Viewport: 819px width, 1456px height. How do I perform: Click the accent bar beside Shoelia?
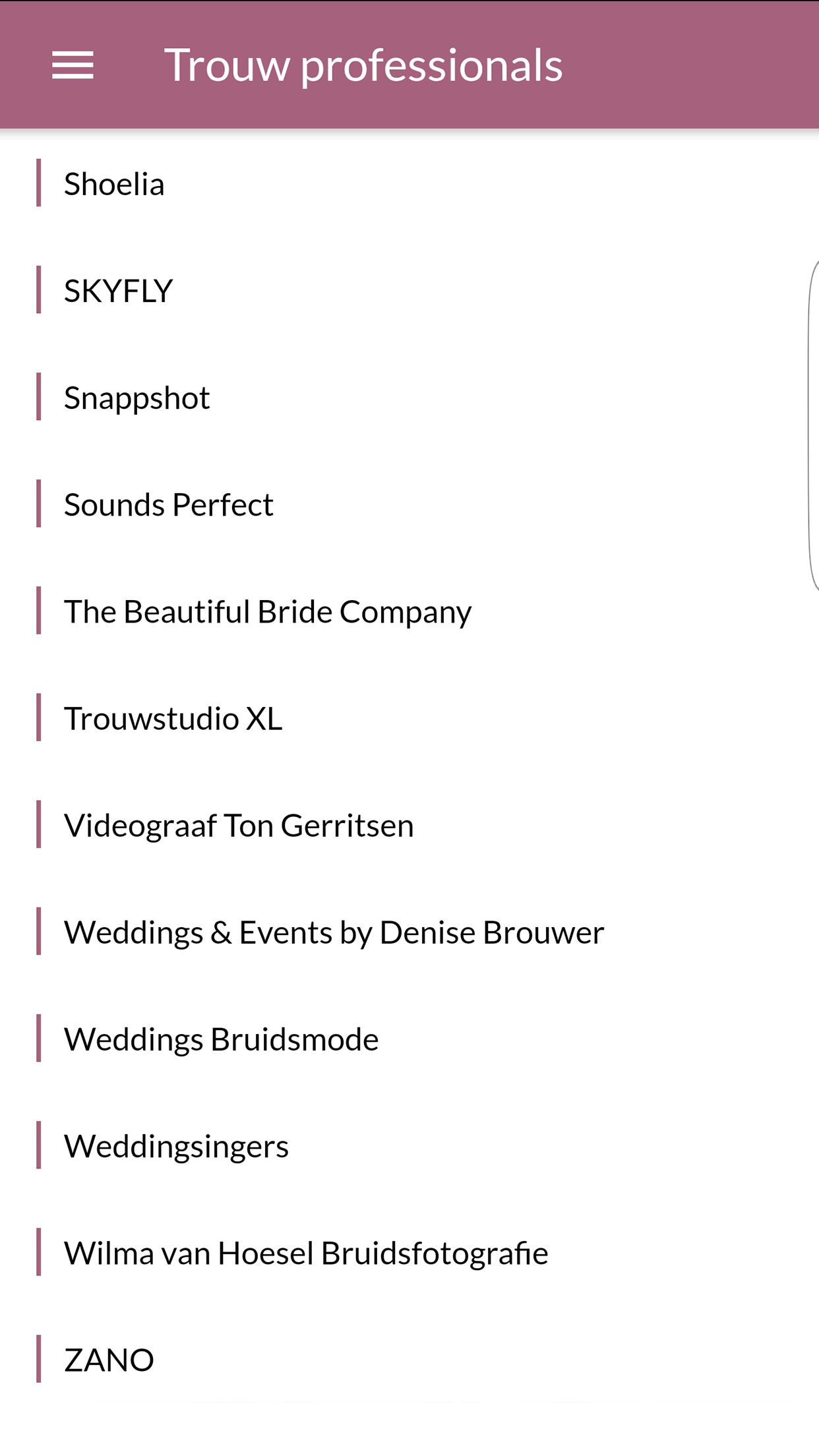(38, 183)
